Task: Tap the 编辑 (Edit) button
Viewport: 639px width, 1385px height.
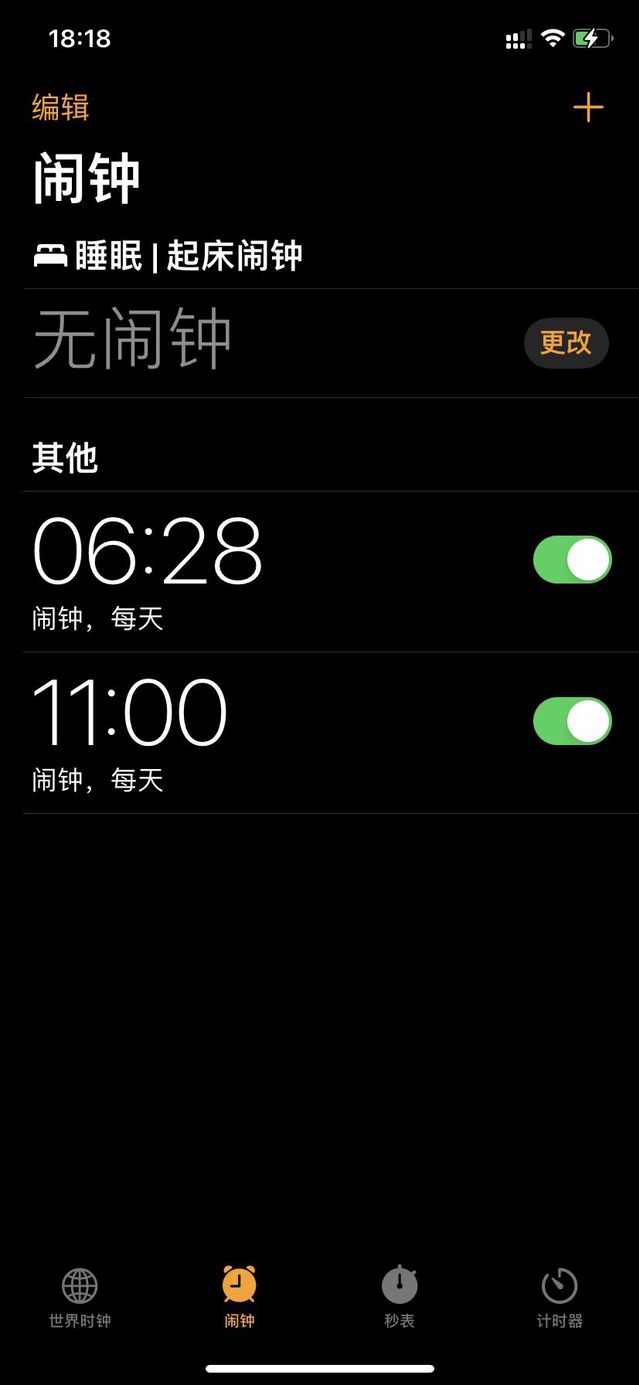Action: click(61, 107)
